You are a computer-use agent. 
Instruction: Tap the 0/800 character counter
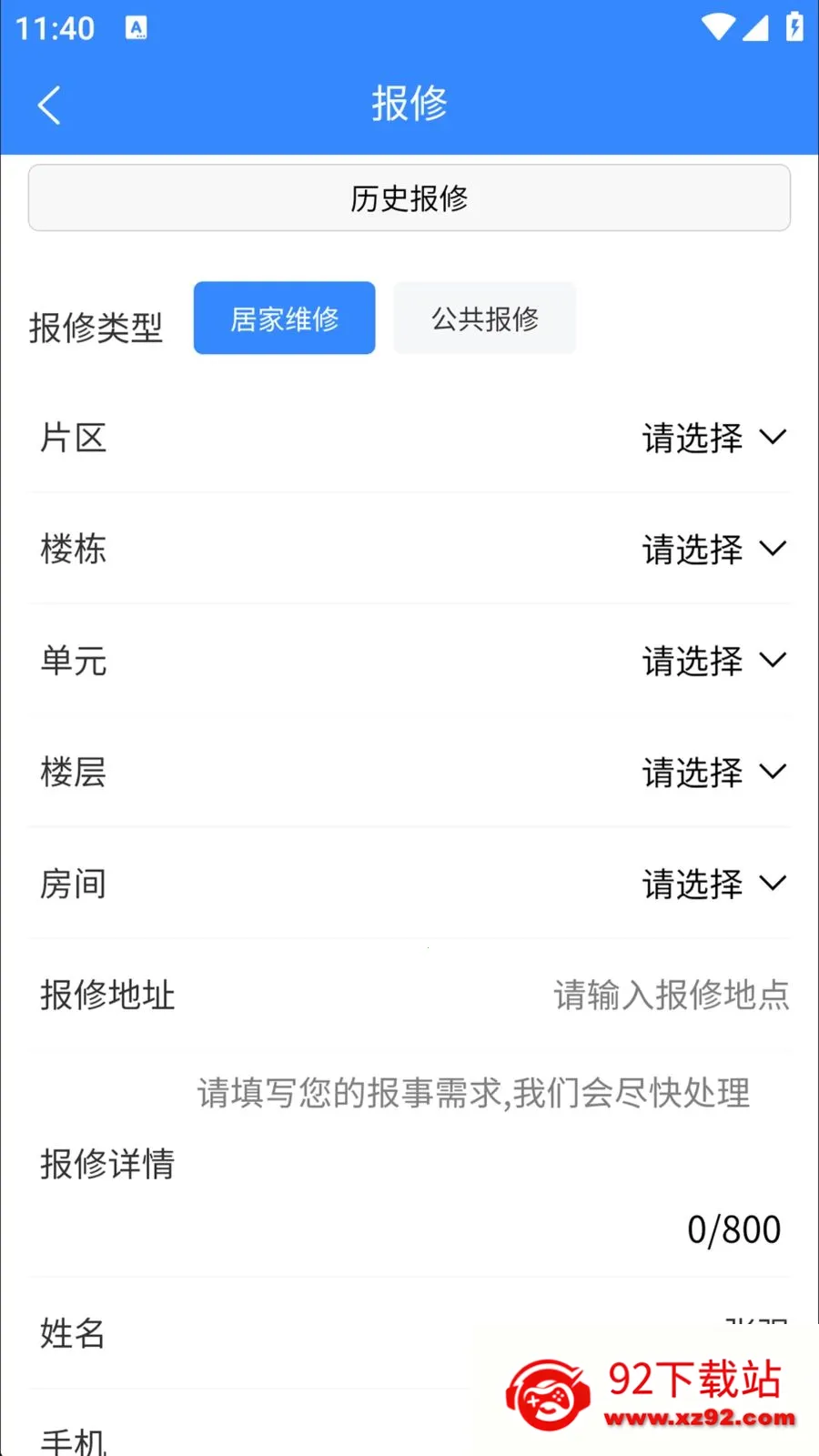point(733,1228)
